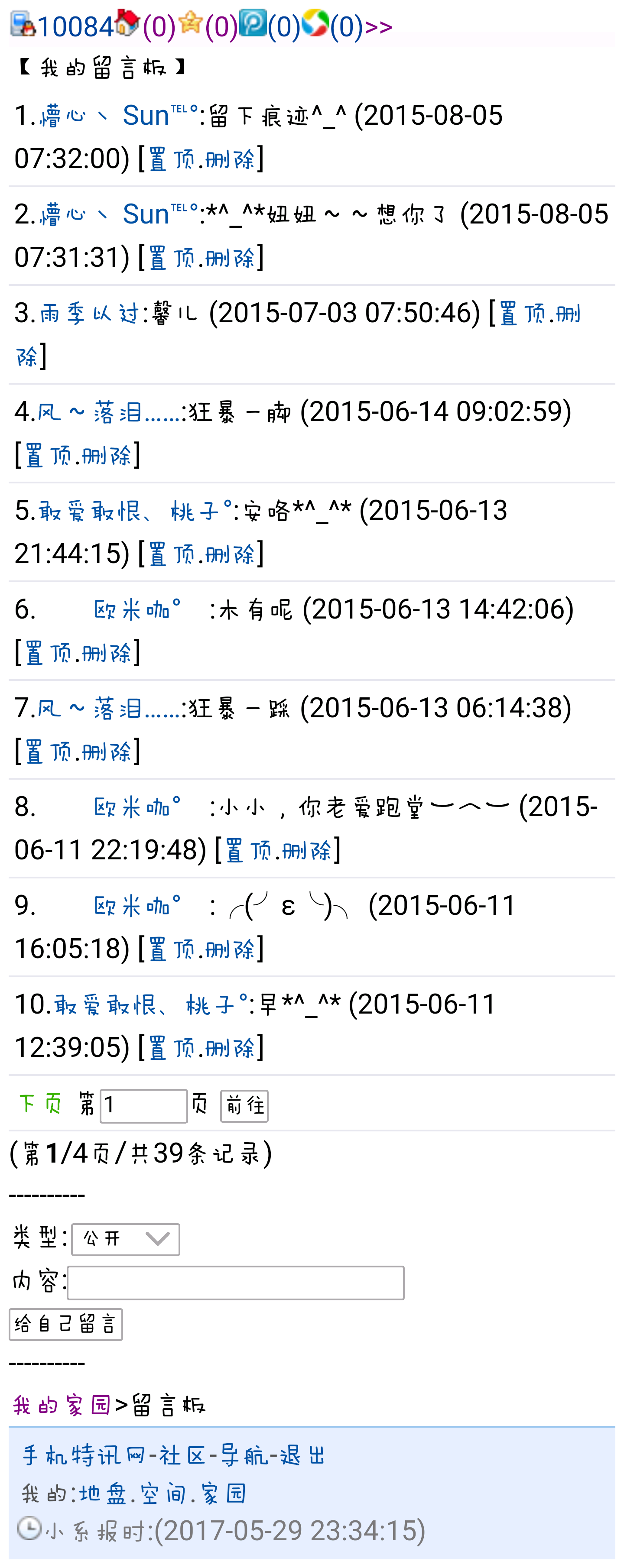624x1568 pixels.
Task: Tap the 前往 go button
Action: click(244, 1105)
